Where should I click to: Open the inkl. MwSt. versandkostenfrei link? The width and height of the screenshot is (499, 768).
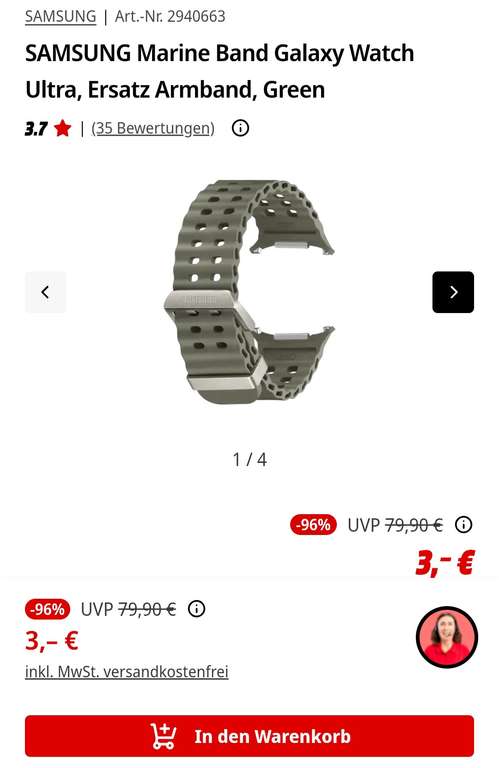[x=127, y=672]
